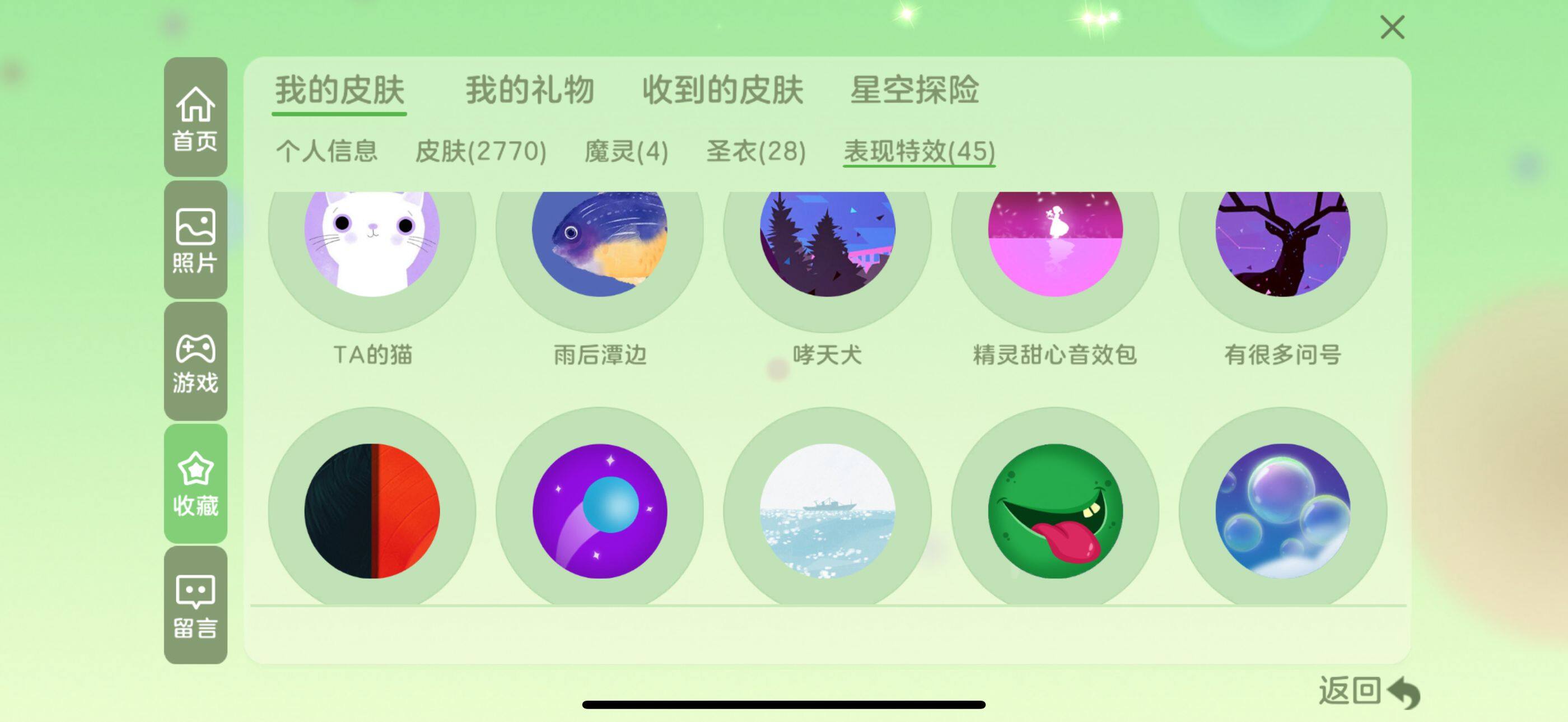Select the 雨后潭边 effect

tap(600, 244)
